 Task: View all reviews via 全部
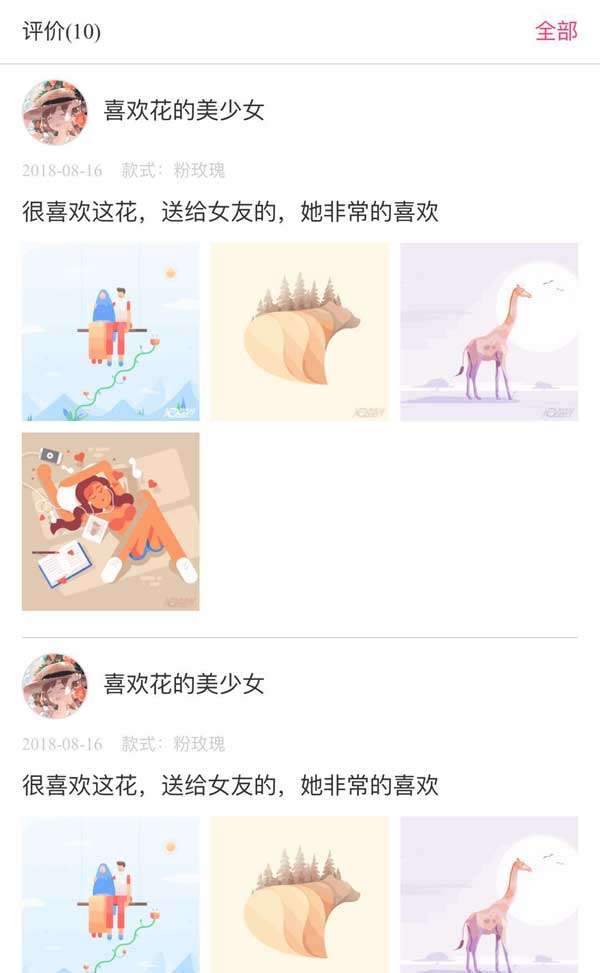point(556,31)
